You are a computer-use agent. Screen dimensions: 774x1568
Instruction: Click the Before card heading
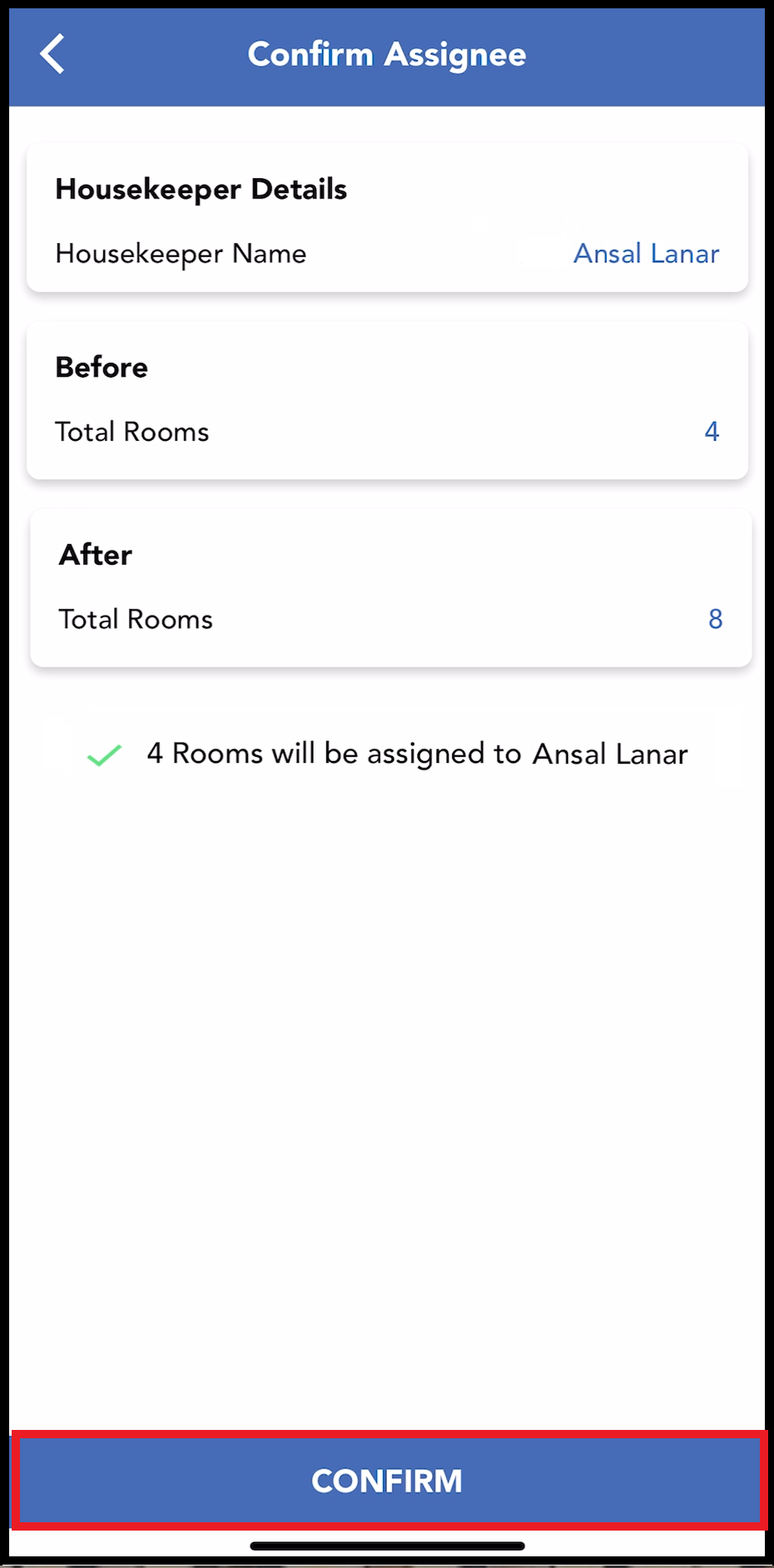[x=102, y=367]
